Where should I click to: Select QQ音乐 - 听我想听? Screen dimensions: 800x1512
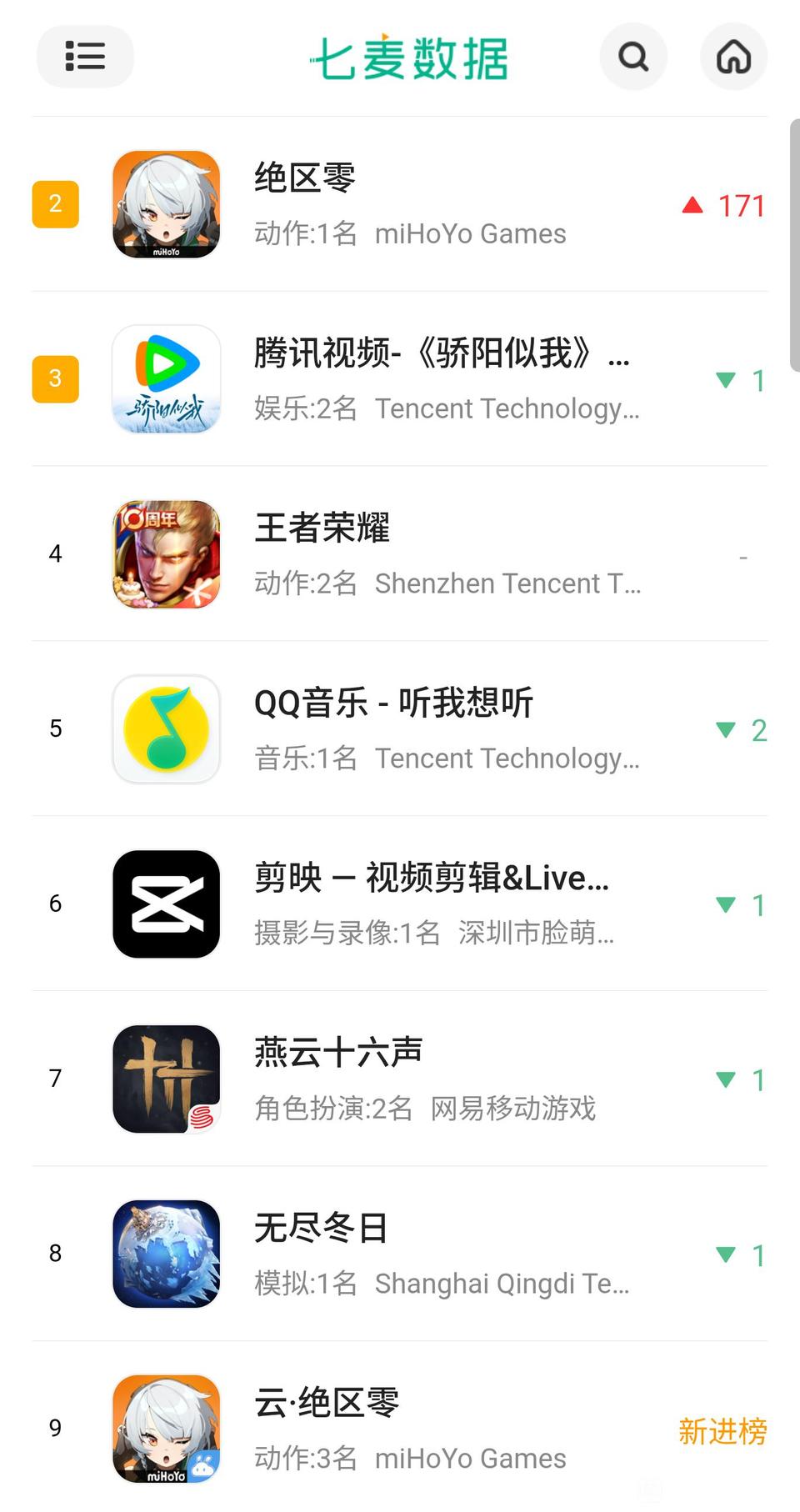pyautogui.click(x=400, y=729)
